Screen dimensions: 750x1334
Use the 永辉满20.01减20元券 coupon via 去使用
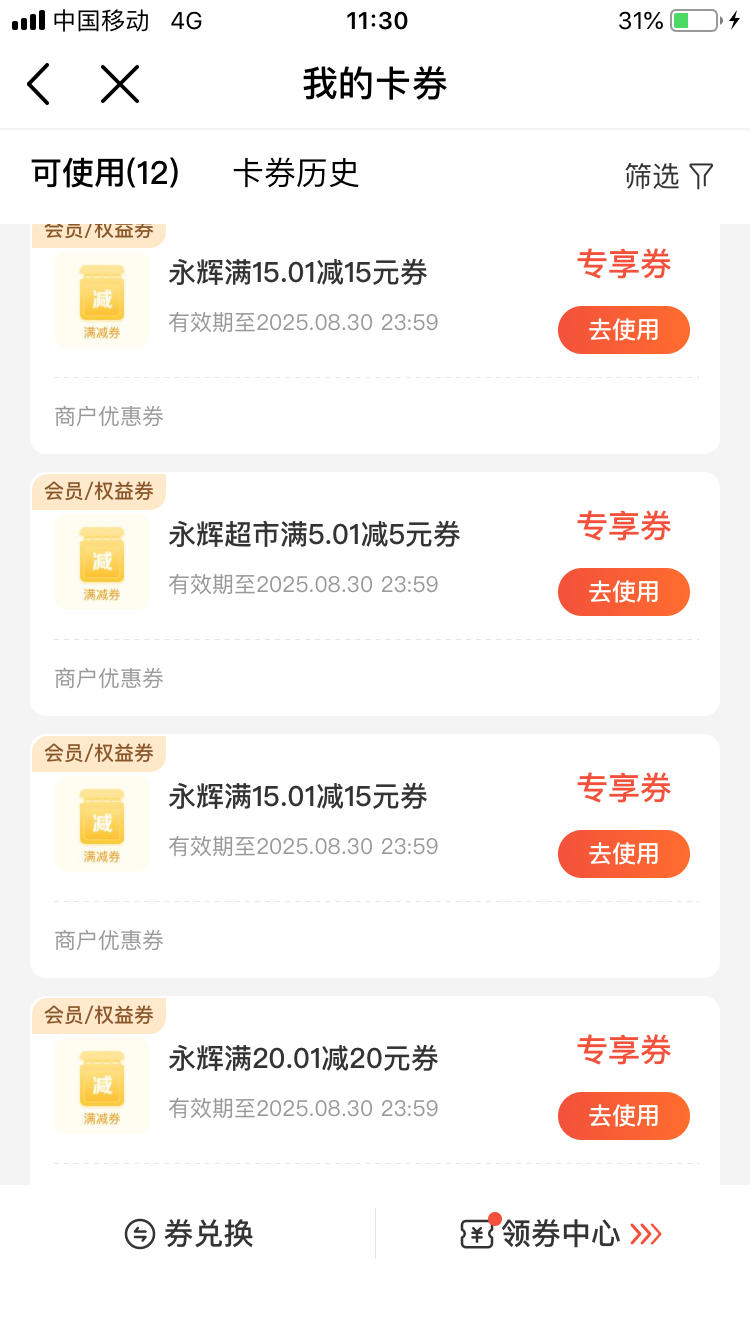pos(624,1116)
